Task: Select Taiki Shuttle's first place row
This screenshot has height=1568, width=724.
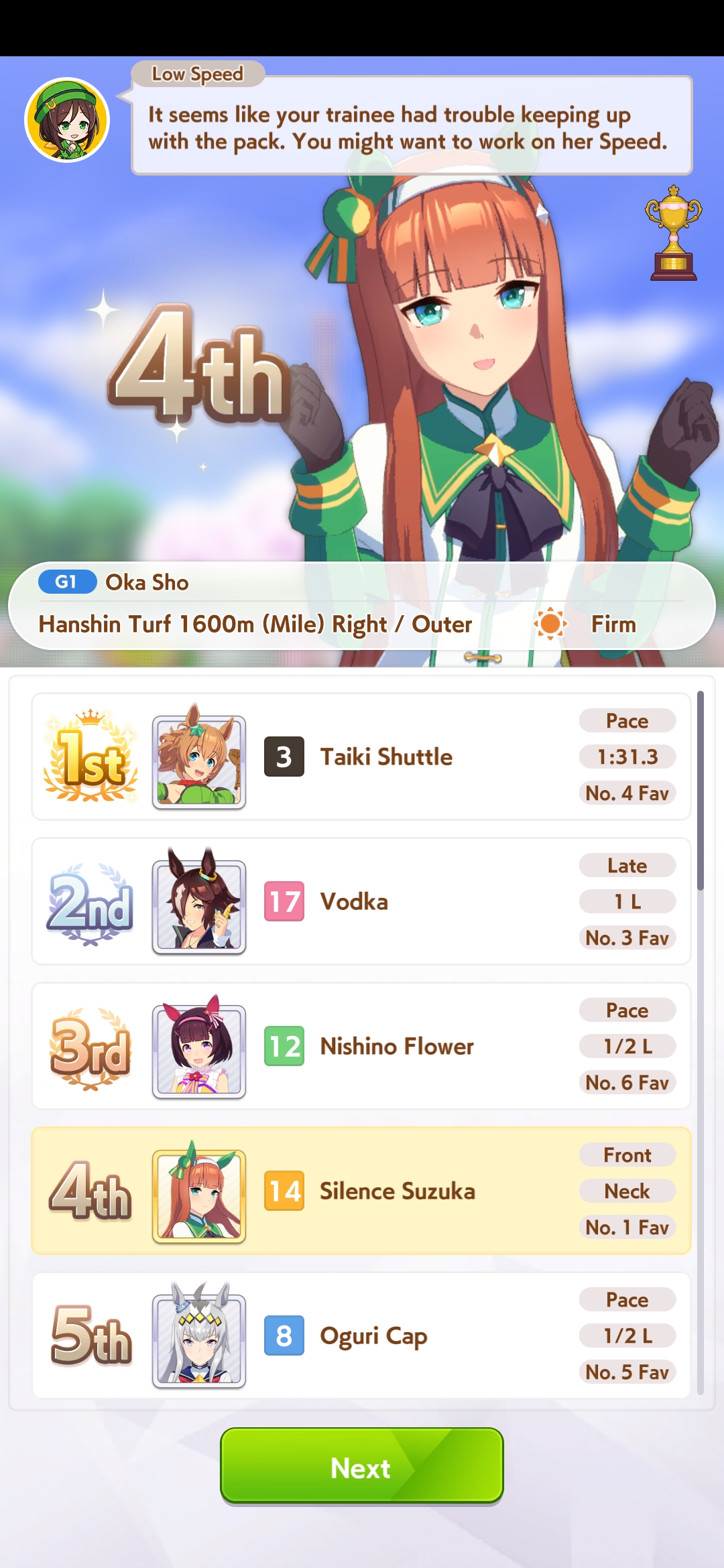Action: 361,757
